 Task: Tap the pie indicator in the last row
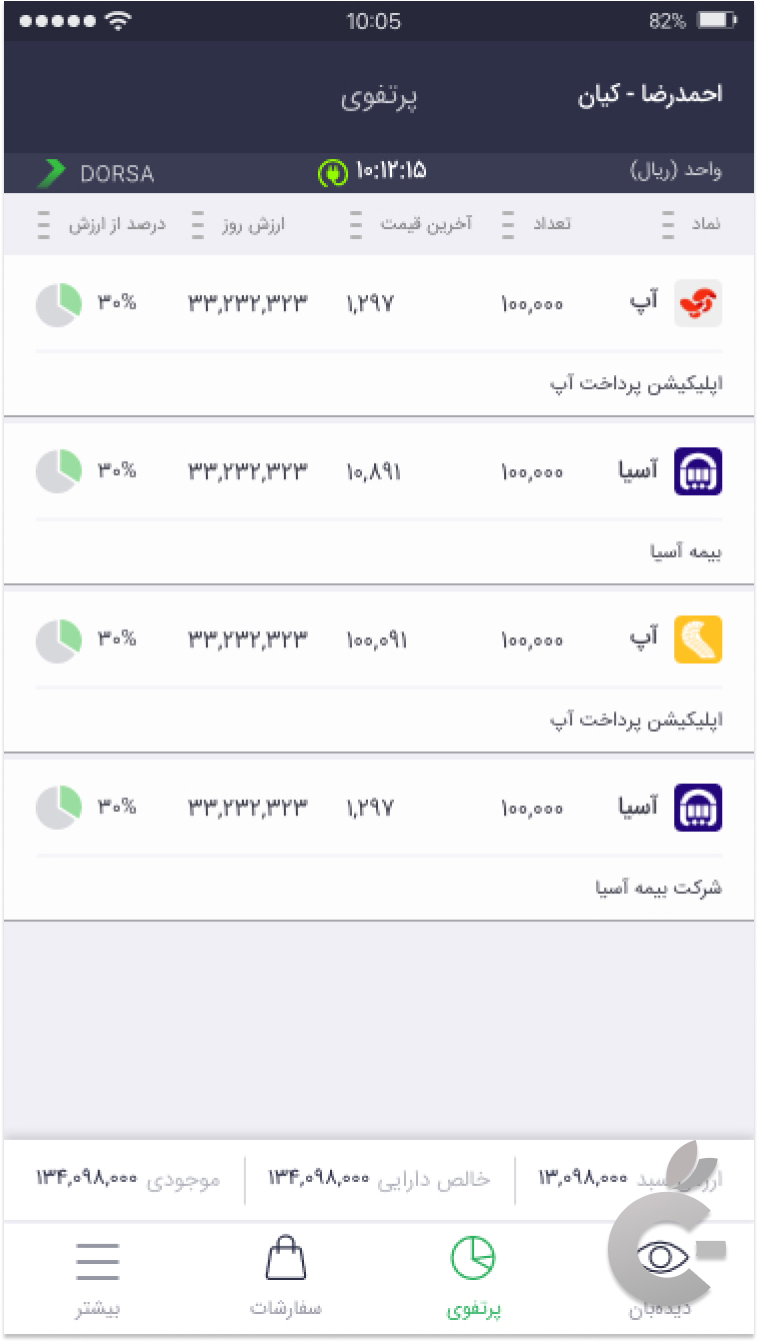coord(57,807)
